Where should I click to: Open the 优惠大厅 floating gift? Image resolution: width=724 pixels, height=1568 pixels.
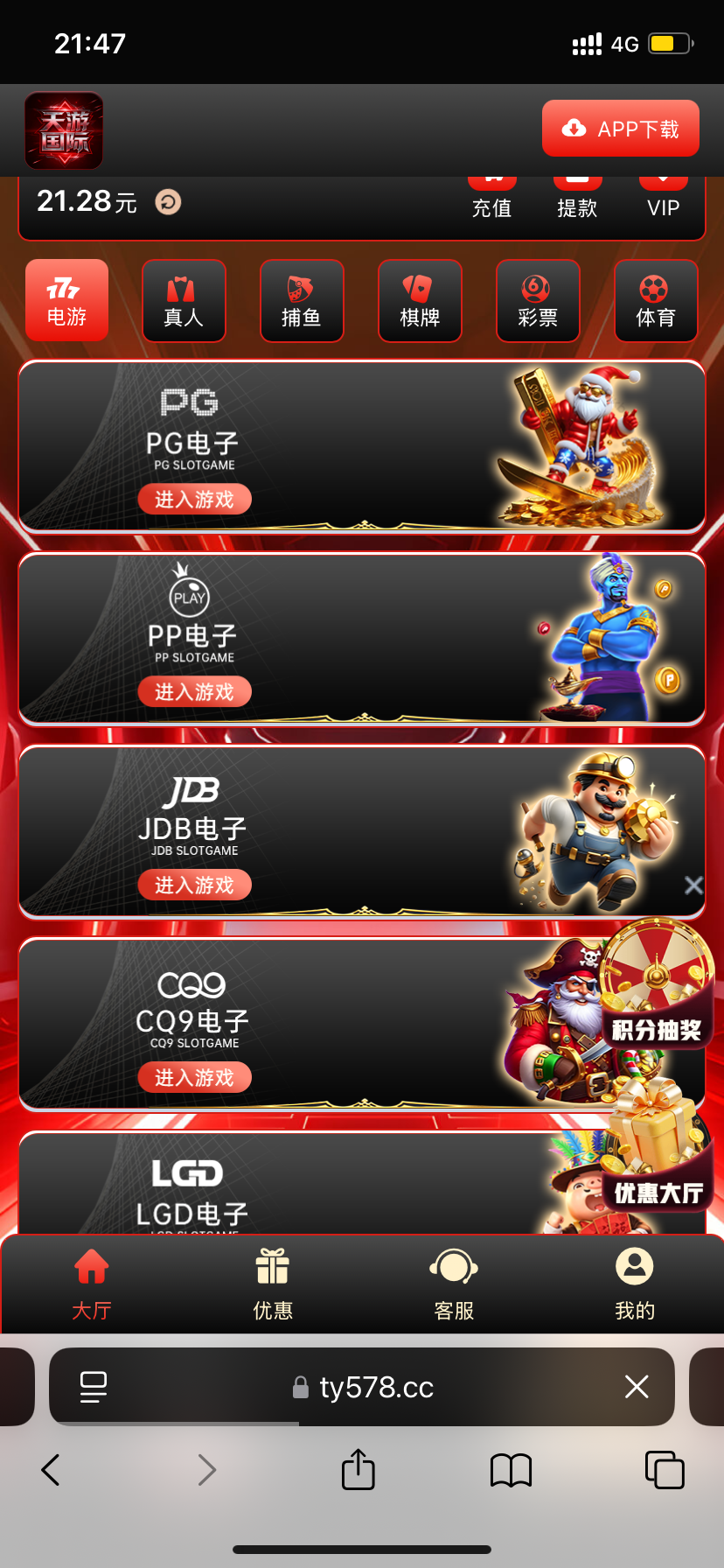tap(658, 1151)
